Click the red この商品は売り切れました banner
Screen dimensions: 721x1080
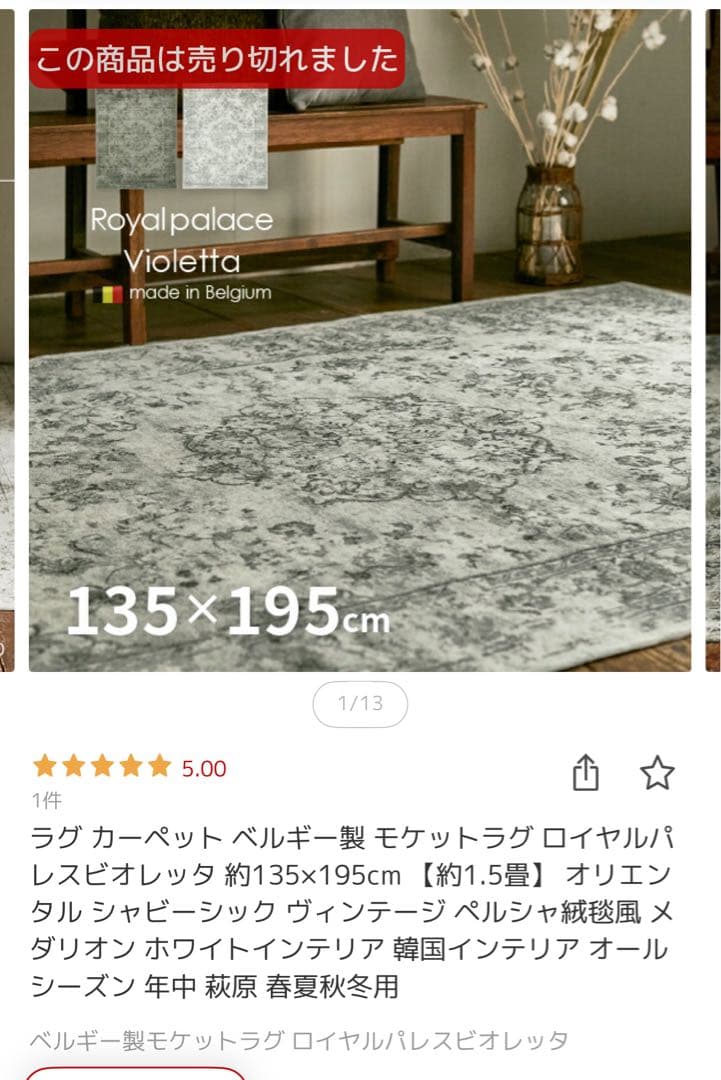(216, 60)
